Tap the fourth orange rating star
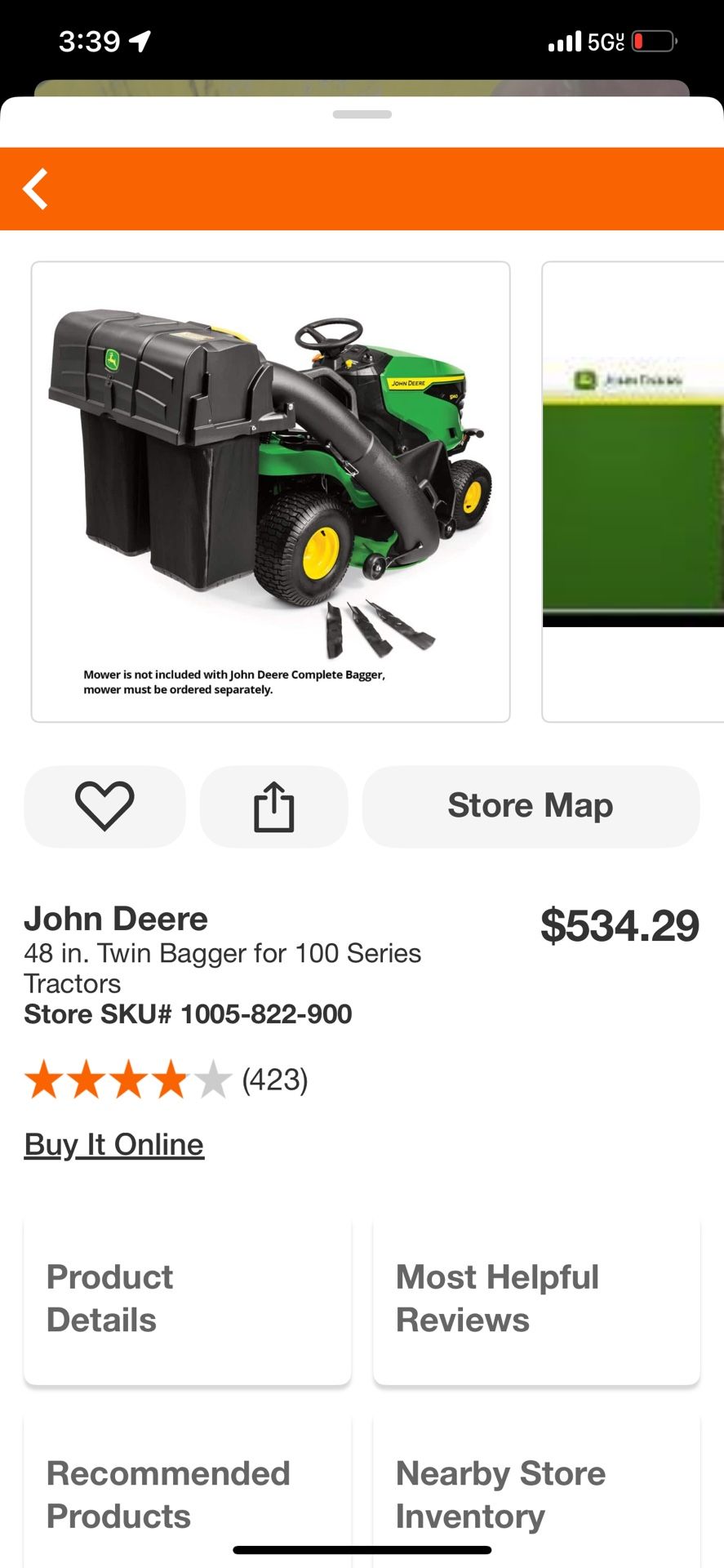 [168, 1079]
